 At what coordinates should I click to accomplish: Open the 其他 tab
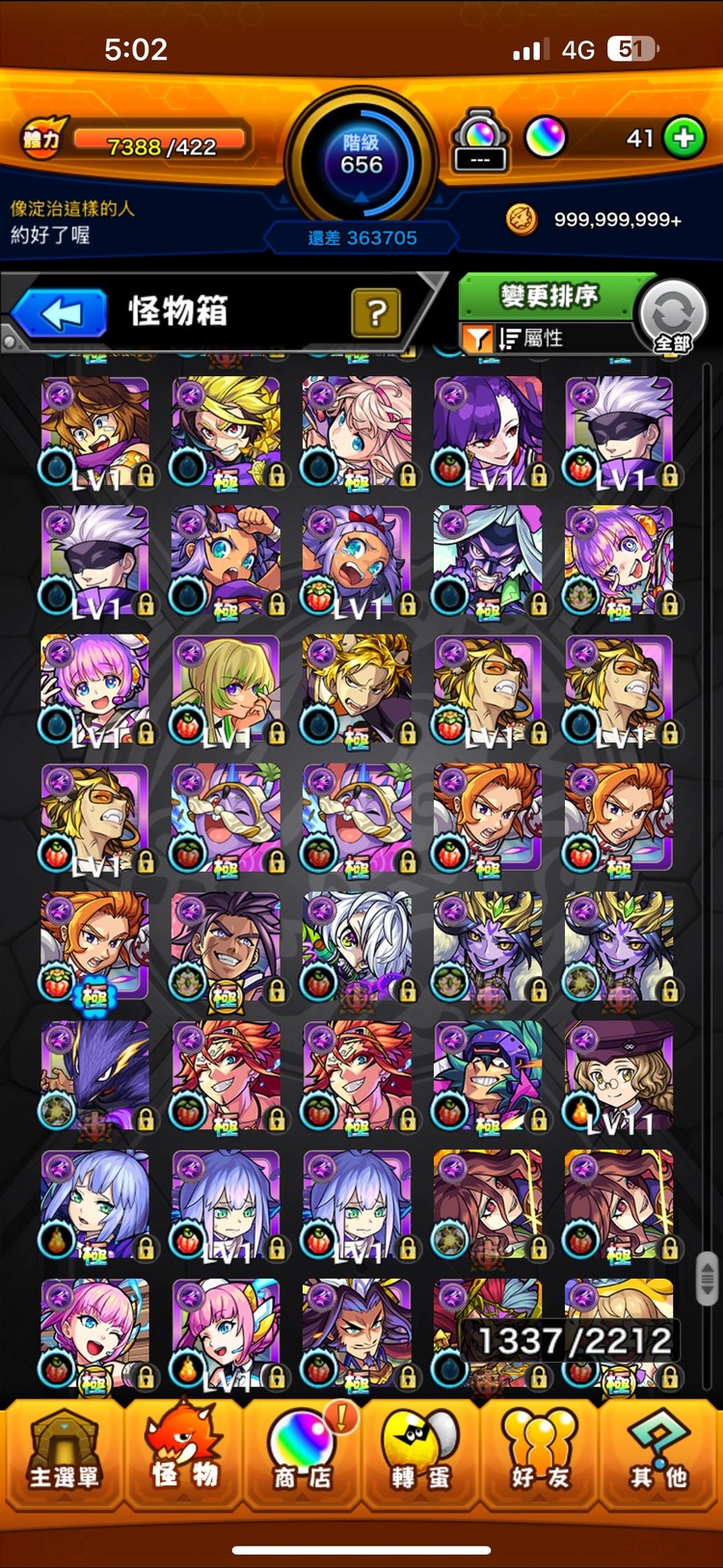659,1454
